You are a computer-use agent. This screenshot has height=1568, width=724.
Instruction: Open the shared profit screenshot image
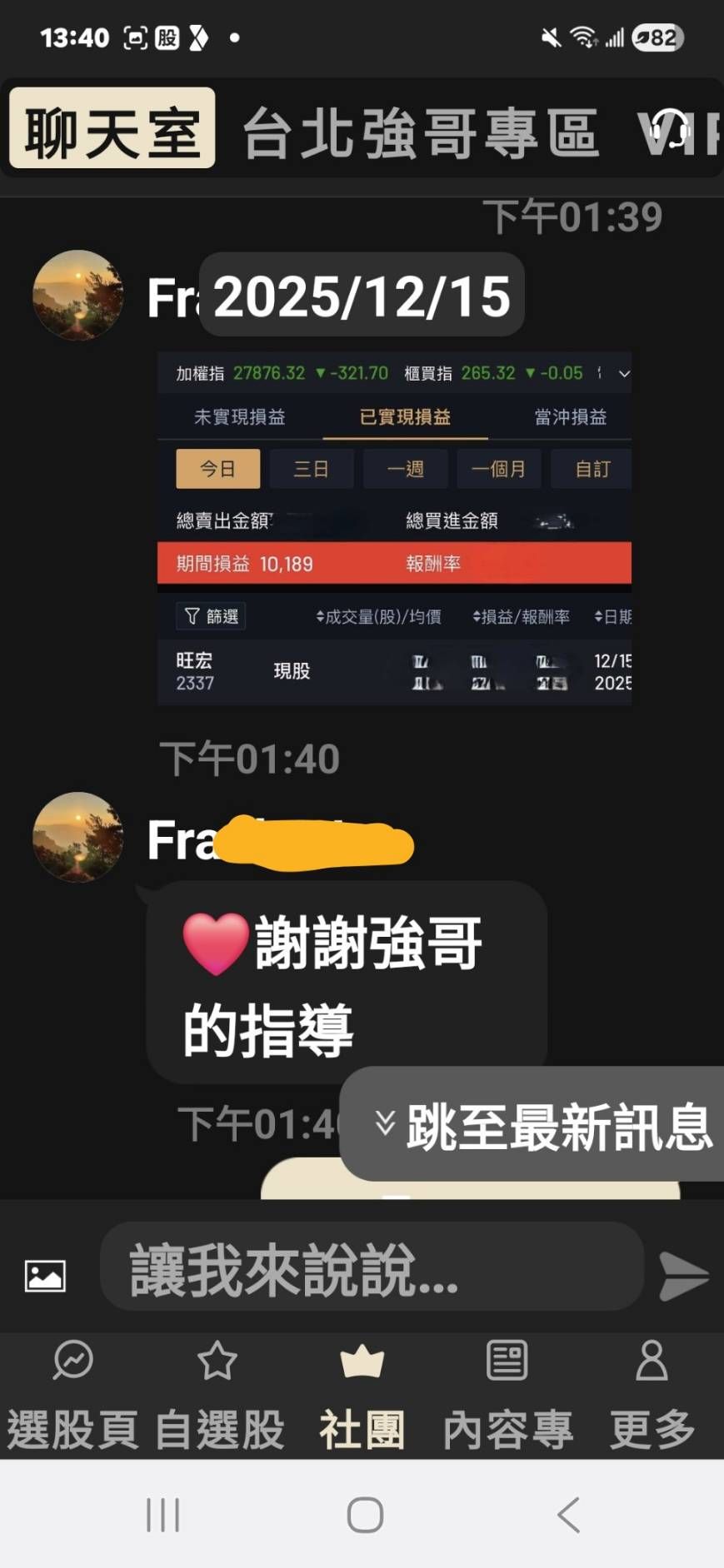(x=394, y=528)
